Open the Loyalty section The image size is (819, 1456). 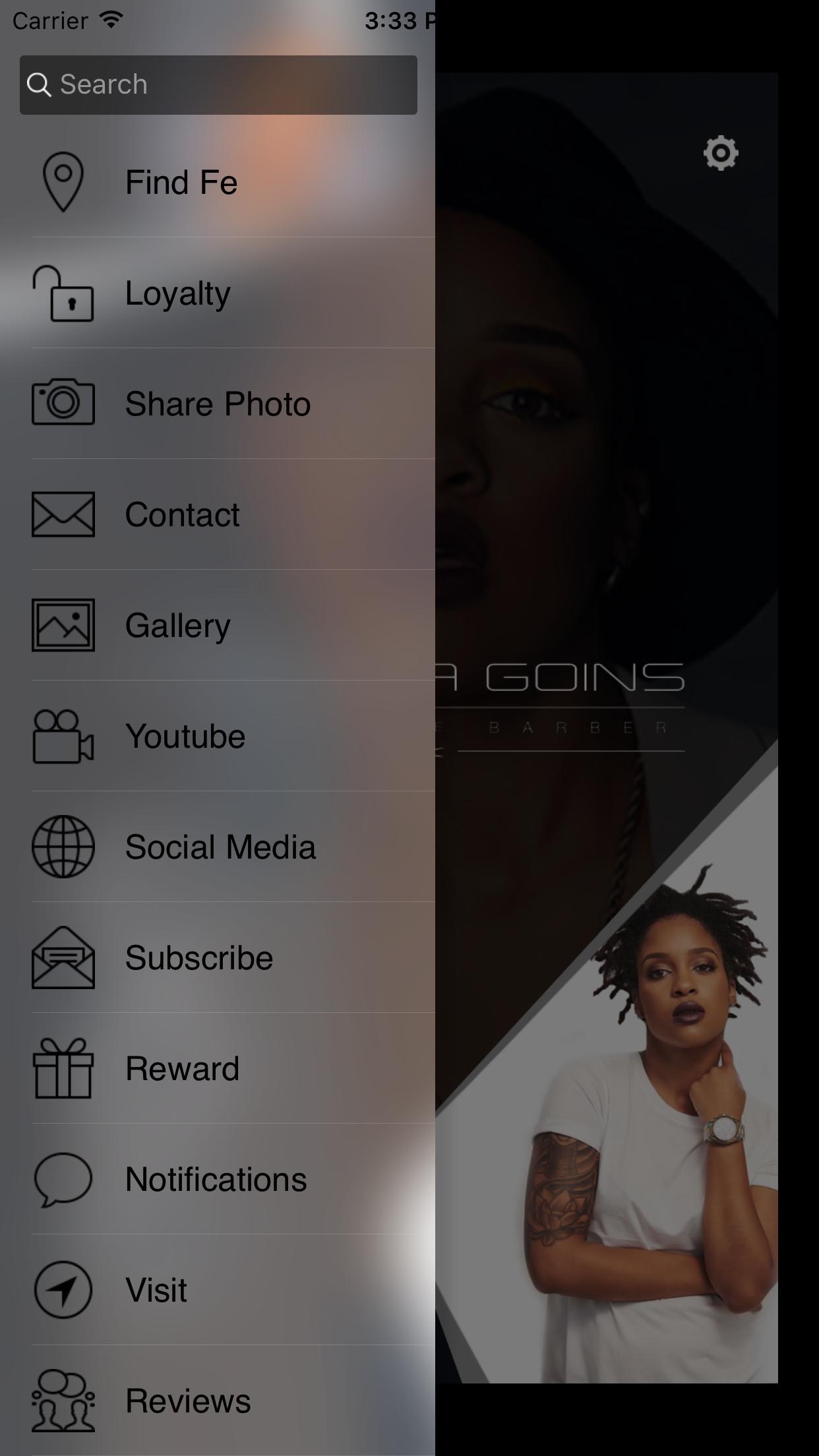[x=178, y=293]
